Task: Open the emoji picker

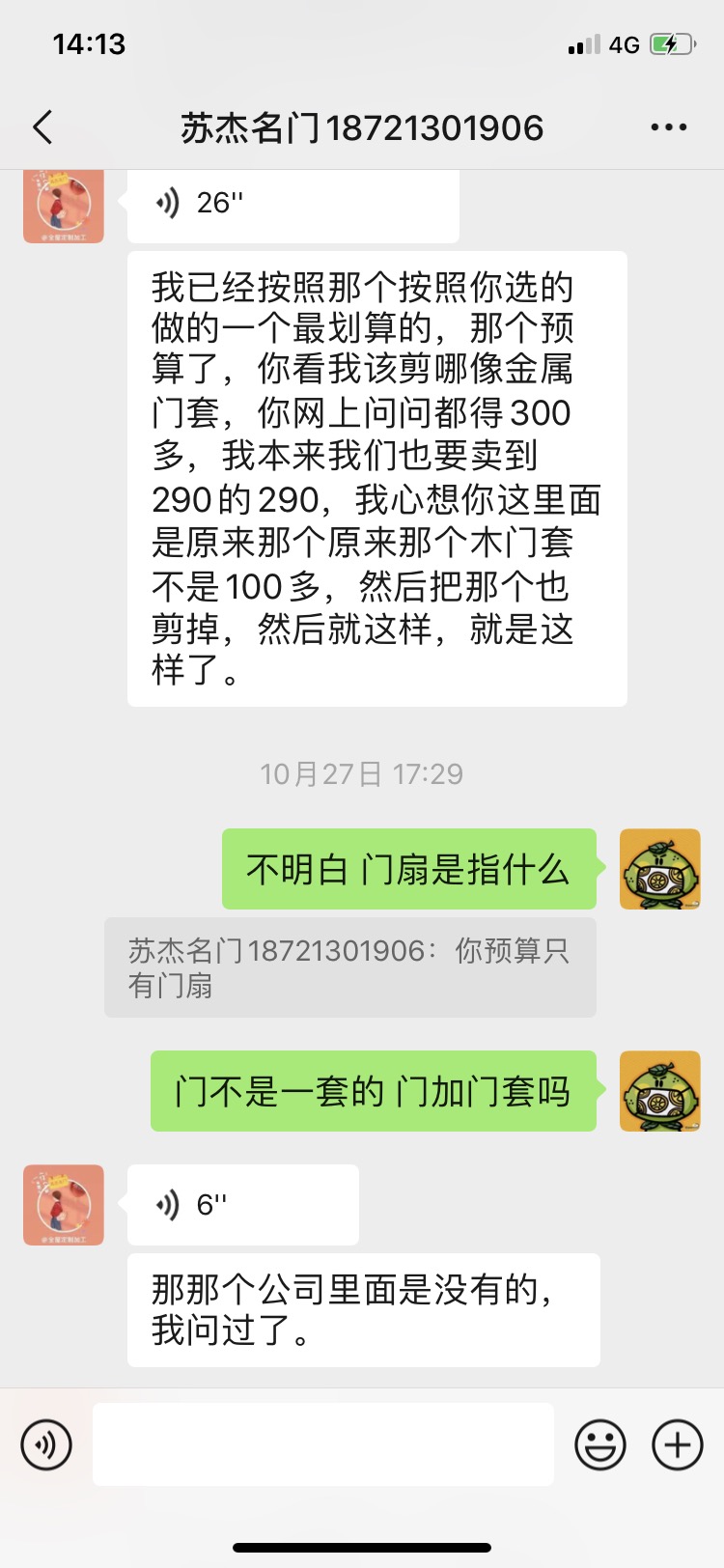Action: pos(599,1445)
